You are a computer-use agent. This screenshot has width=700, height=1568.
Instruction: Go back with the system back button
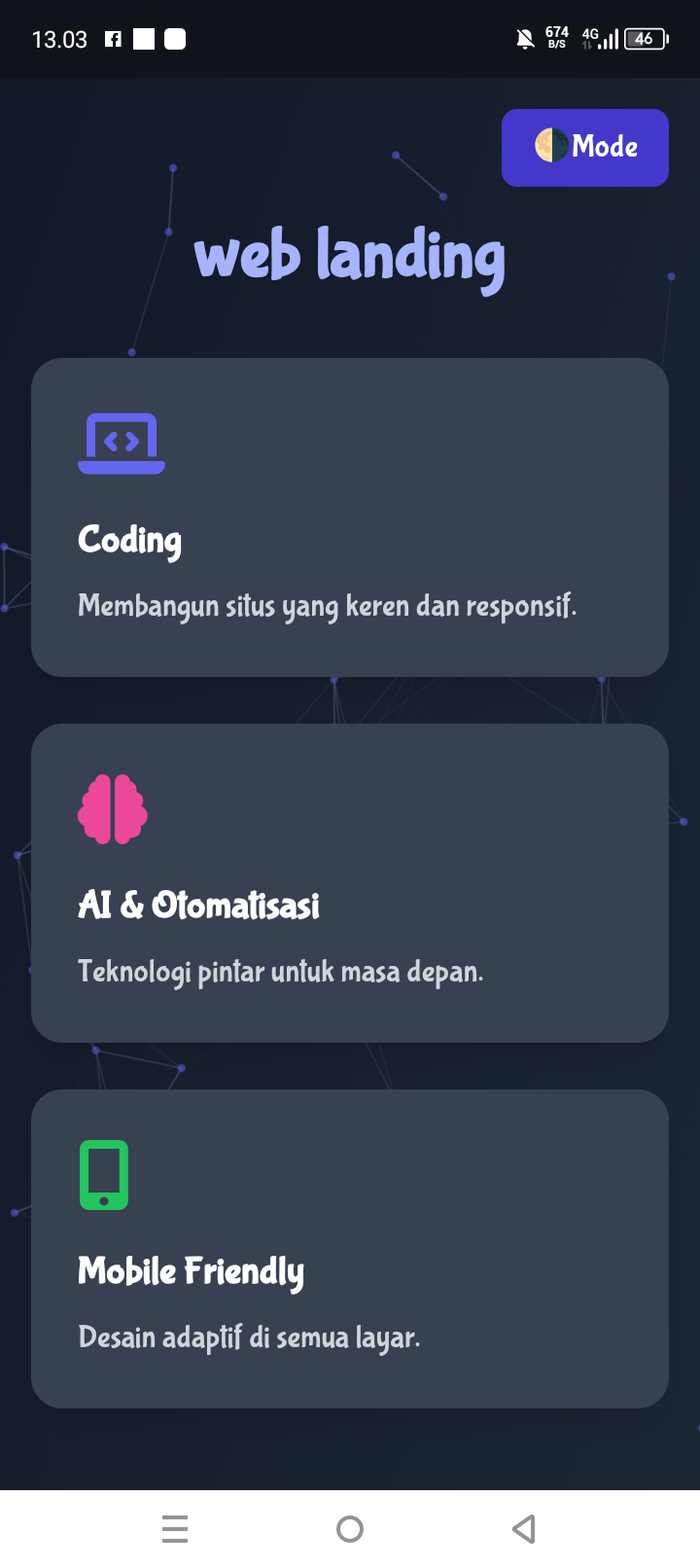click(x=524, y=1529)
